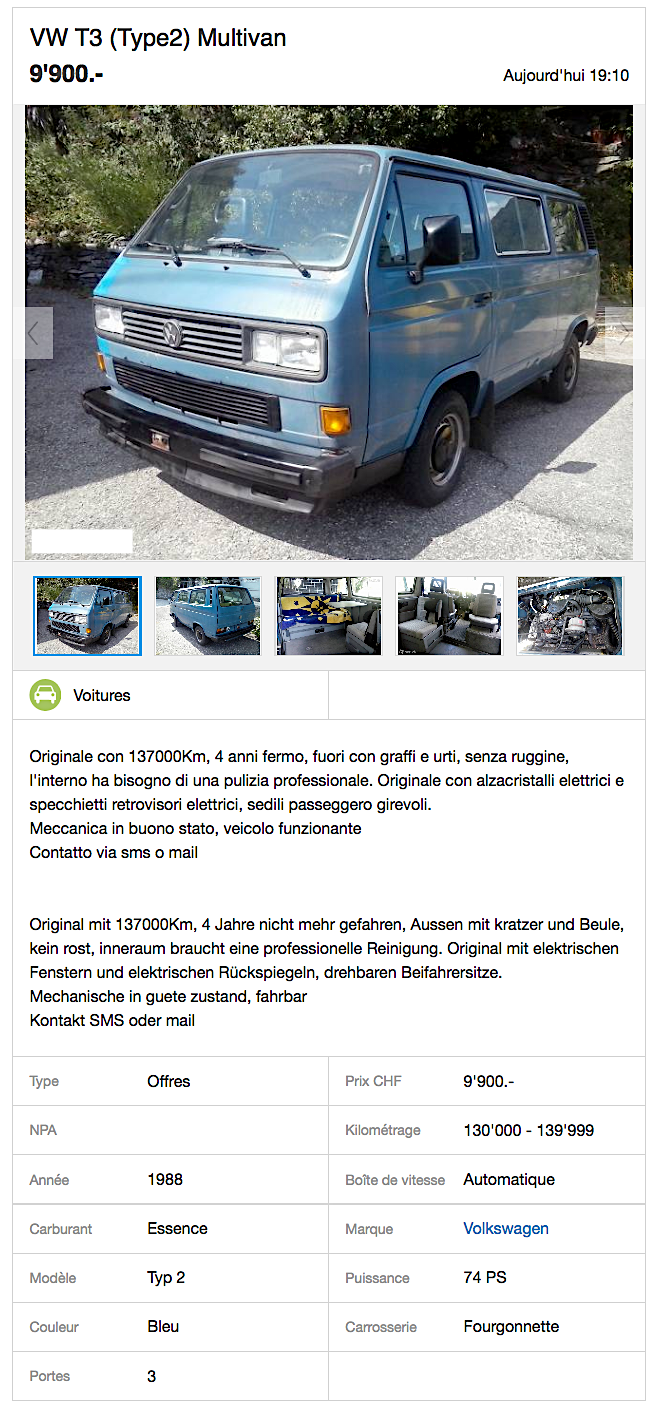Open the main van photo
The width and height of the screenshot is (652, 1411).
(329, 333)
